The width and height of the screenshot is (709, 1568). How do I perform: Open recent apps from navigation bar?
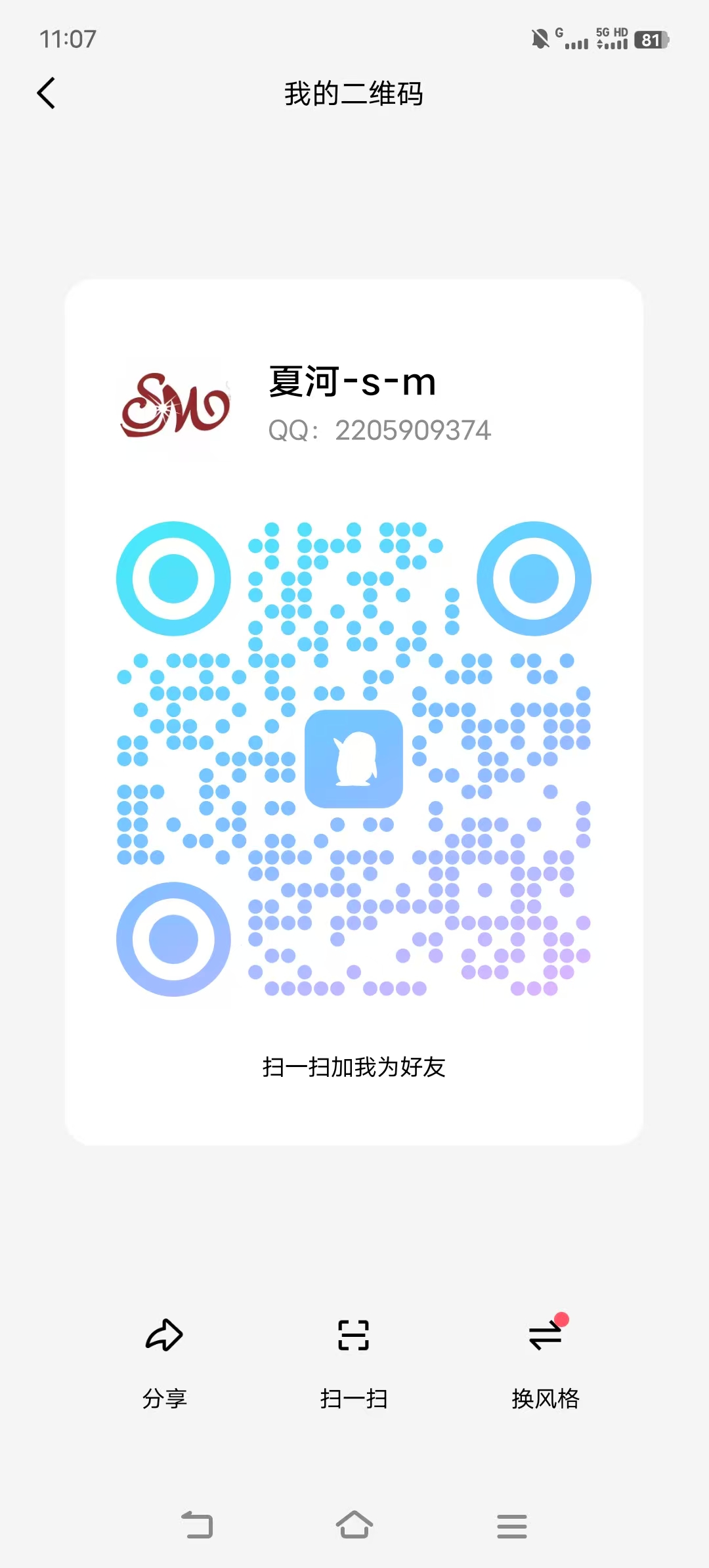click(x=512, y=1526)
